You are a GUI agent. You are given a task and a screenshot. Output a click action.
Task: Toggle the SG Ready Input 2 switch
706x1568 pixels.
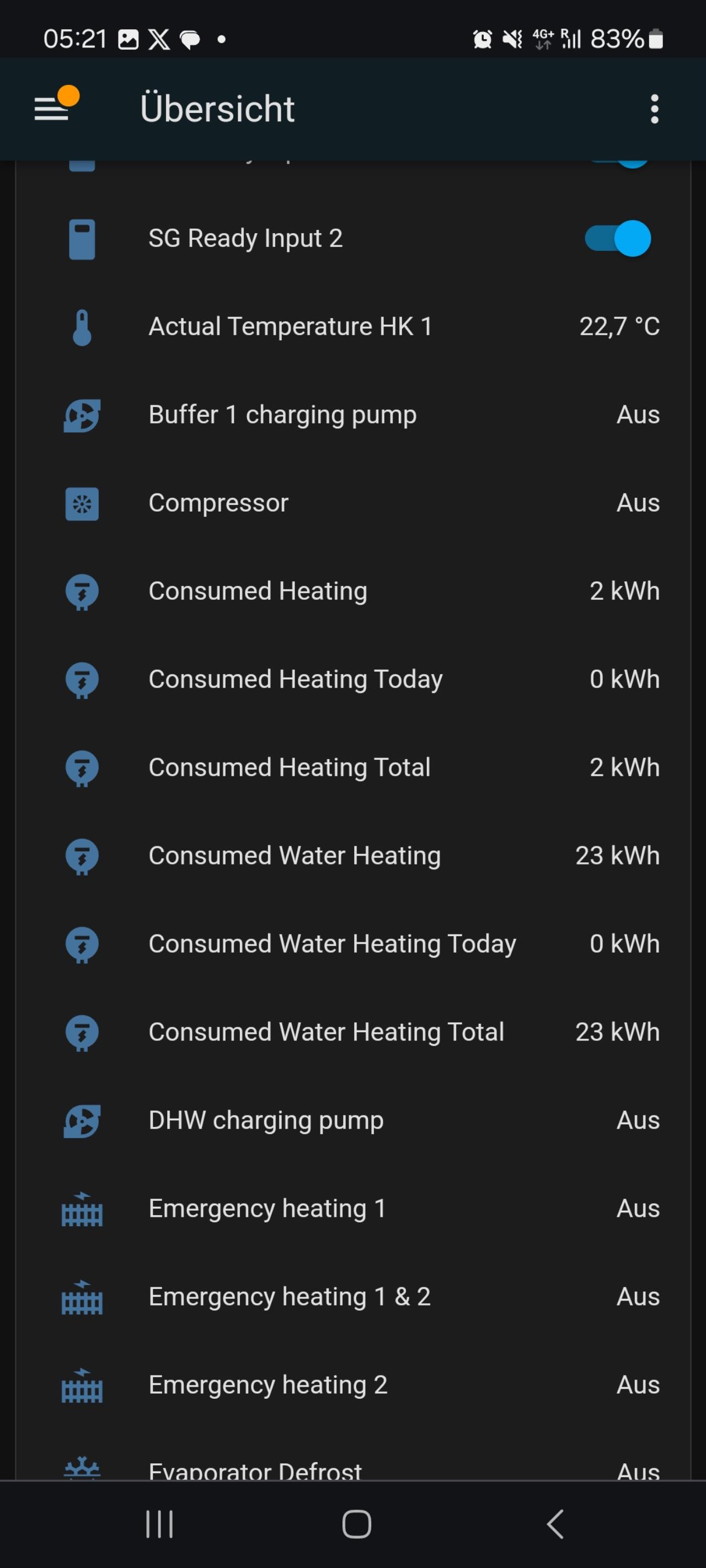tap(618, 238)
